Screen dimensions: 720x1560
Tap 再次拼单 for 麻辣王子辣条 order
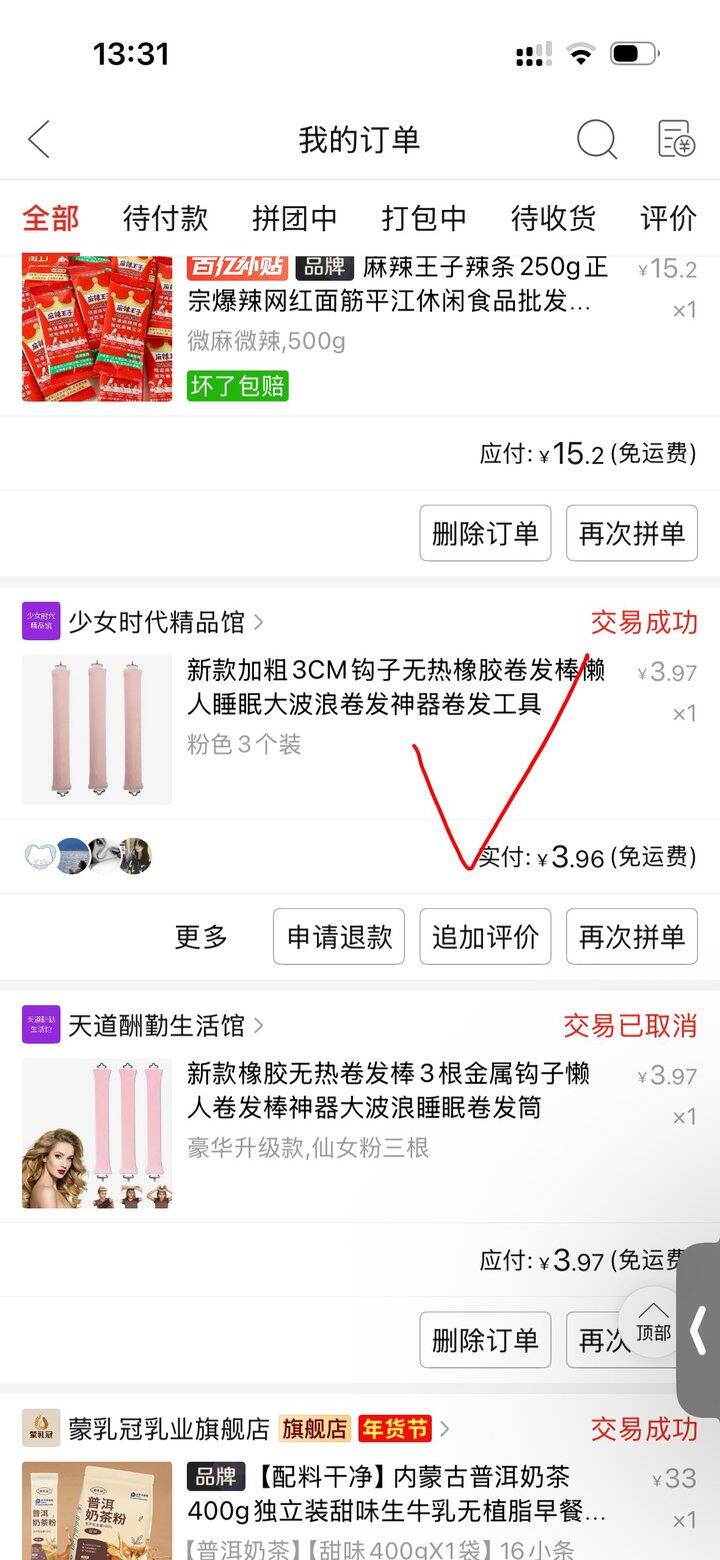632,533
